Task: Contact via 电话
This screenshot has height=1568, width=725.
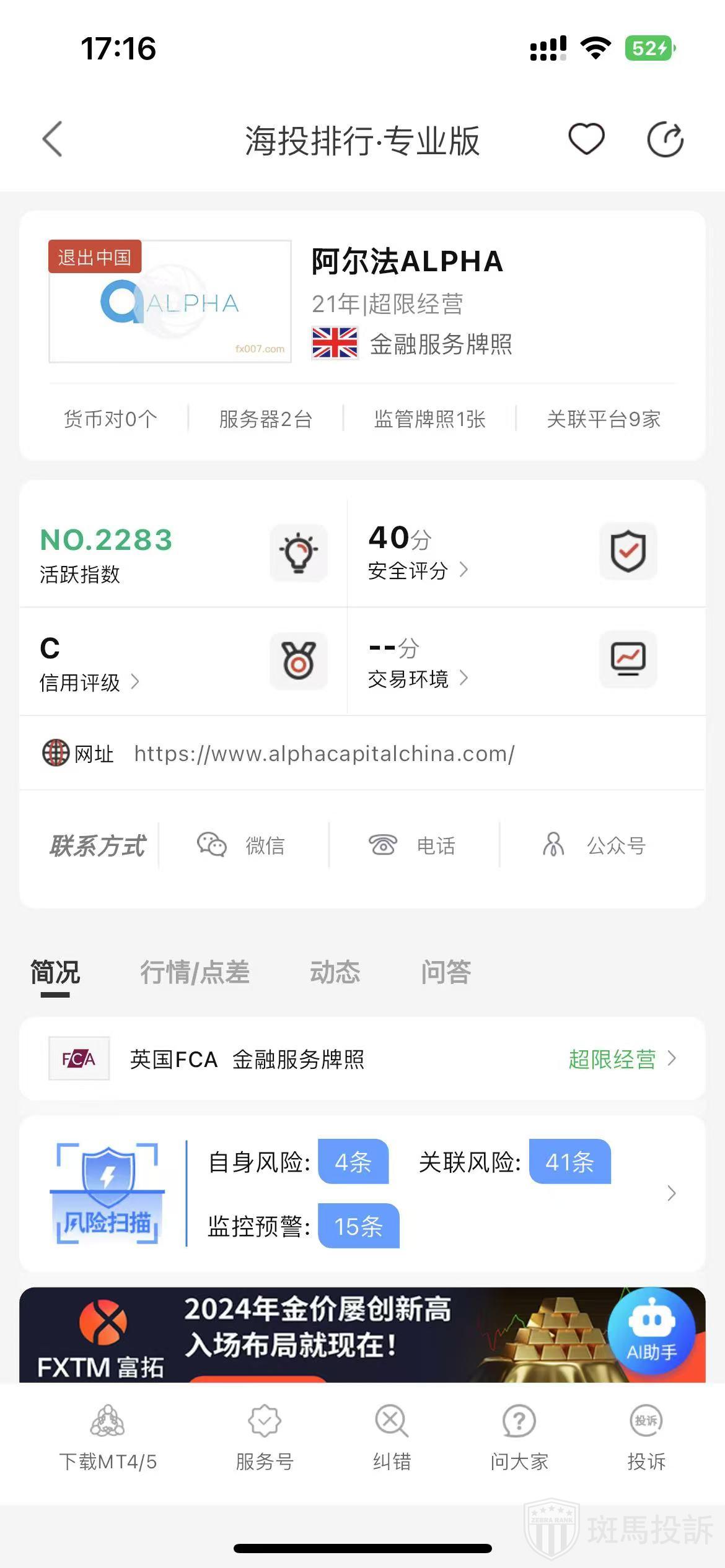Action: point(413,845)
